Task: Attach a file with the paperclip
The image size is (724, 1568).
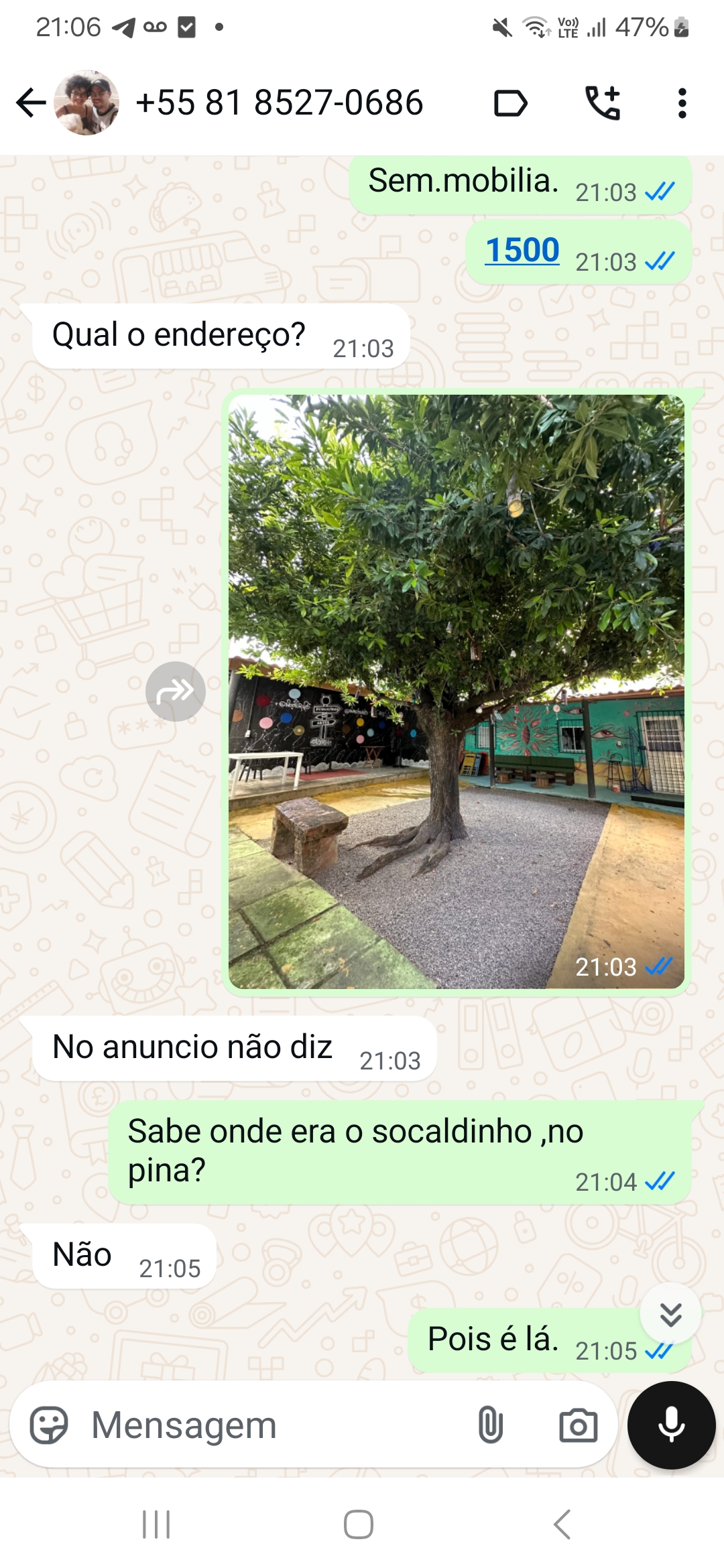Action: [x=490, y=1425]
